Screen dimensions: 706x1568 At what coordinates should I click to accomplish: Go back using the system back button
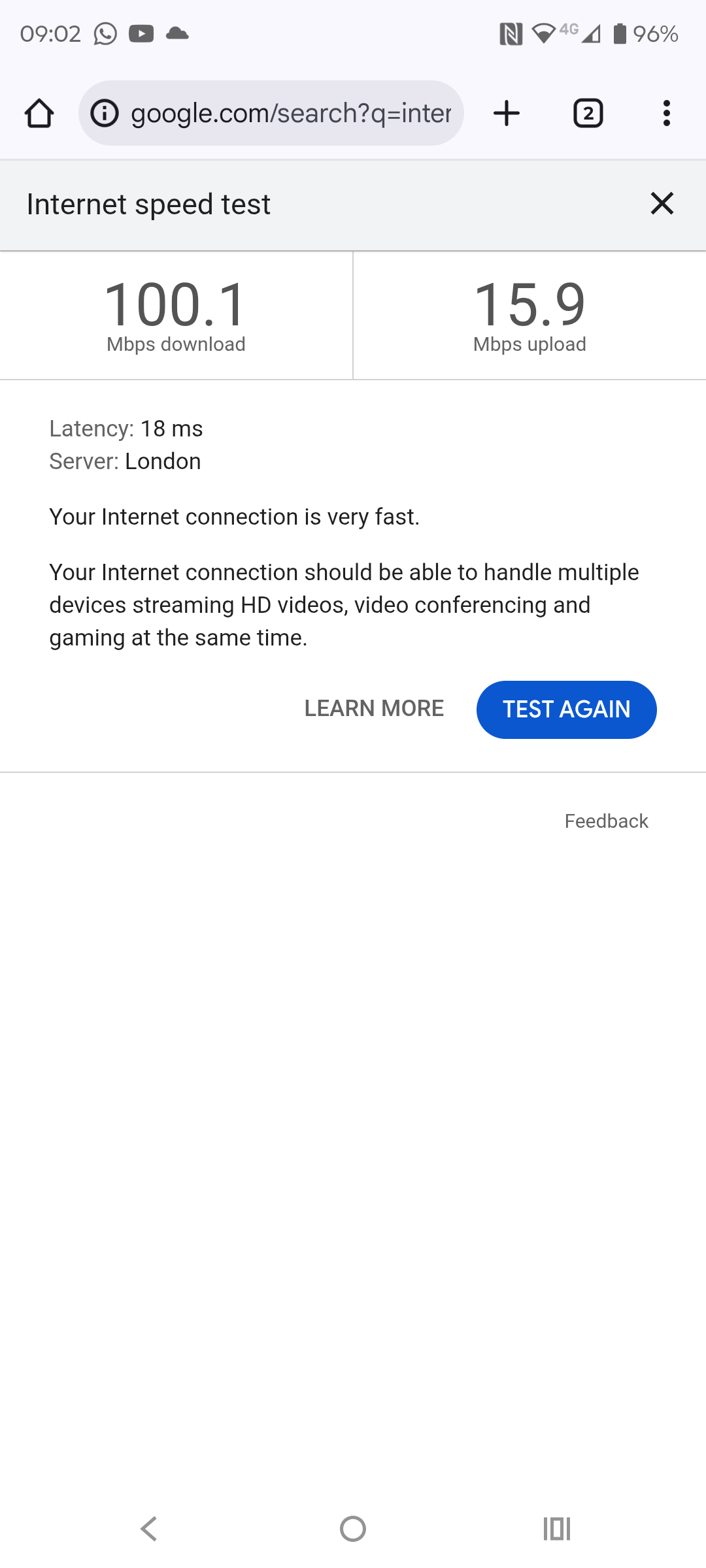coord(149,1529)
